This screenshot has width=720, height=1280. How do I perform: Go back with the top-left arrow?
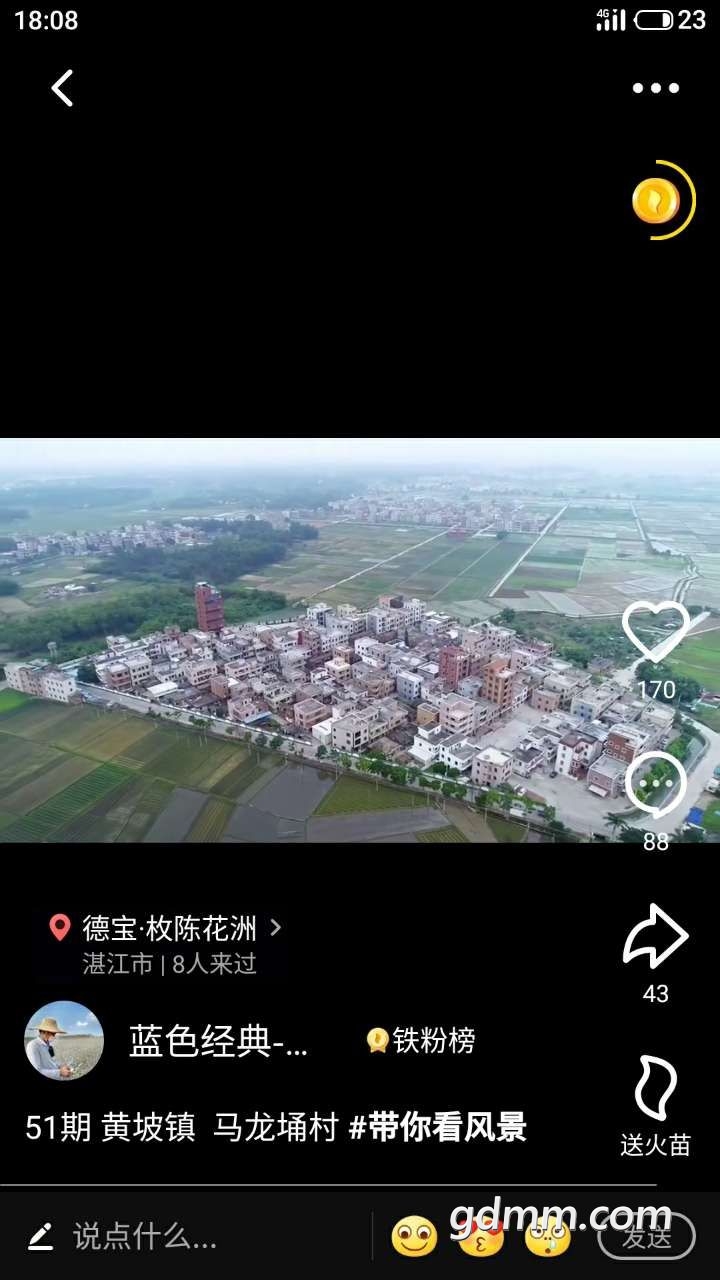click(62, 88)
